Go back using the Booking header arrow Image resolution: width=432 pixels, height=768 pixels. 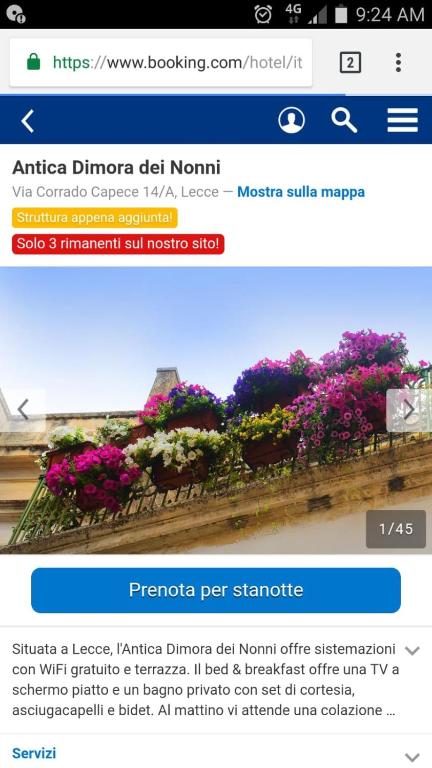pyautogui.click(x=27, y=120)
